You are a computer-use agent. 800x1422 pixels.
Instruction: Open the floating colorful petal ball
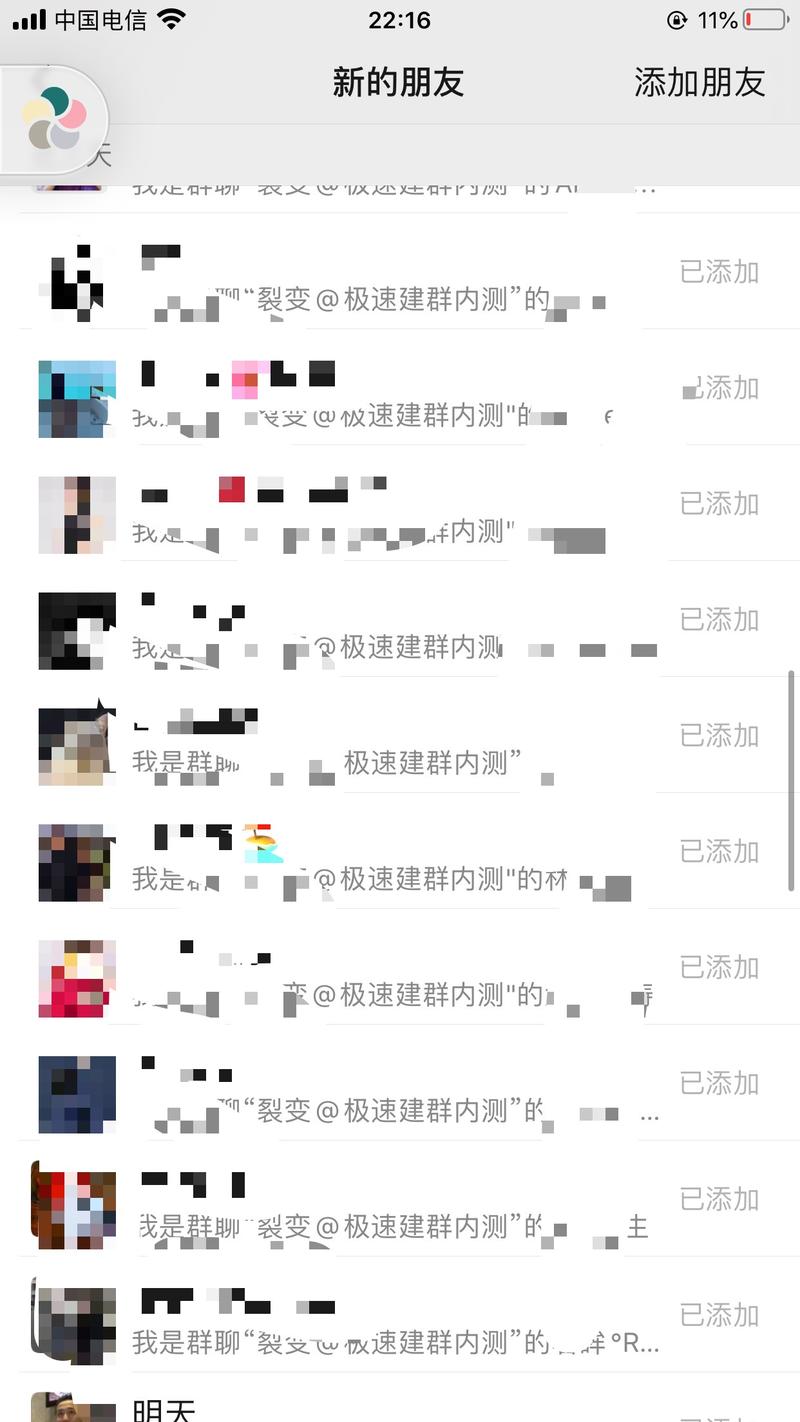[x=54, y=120]
